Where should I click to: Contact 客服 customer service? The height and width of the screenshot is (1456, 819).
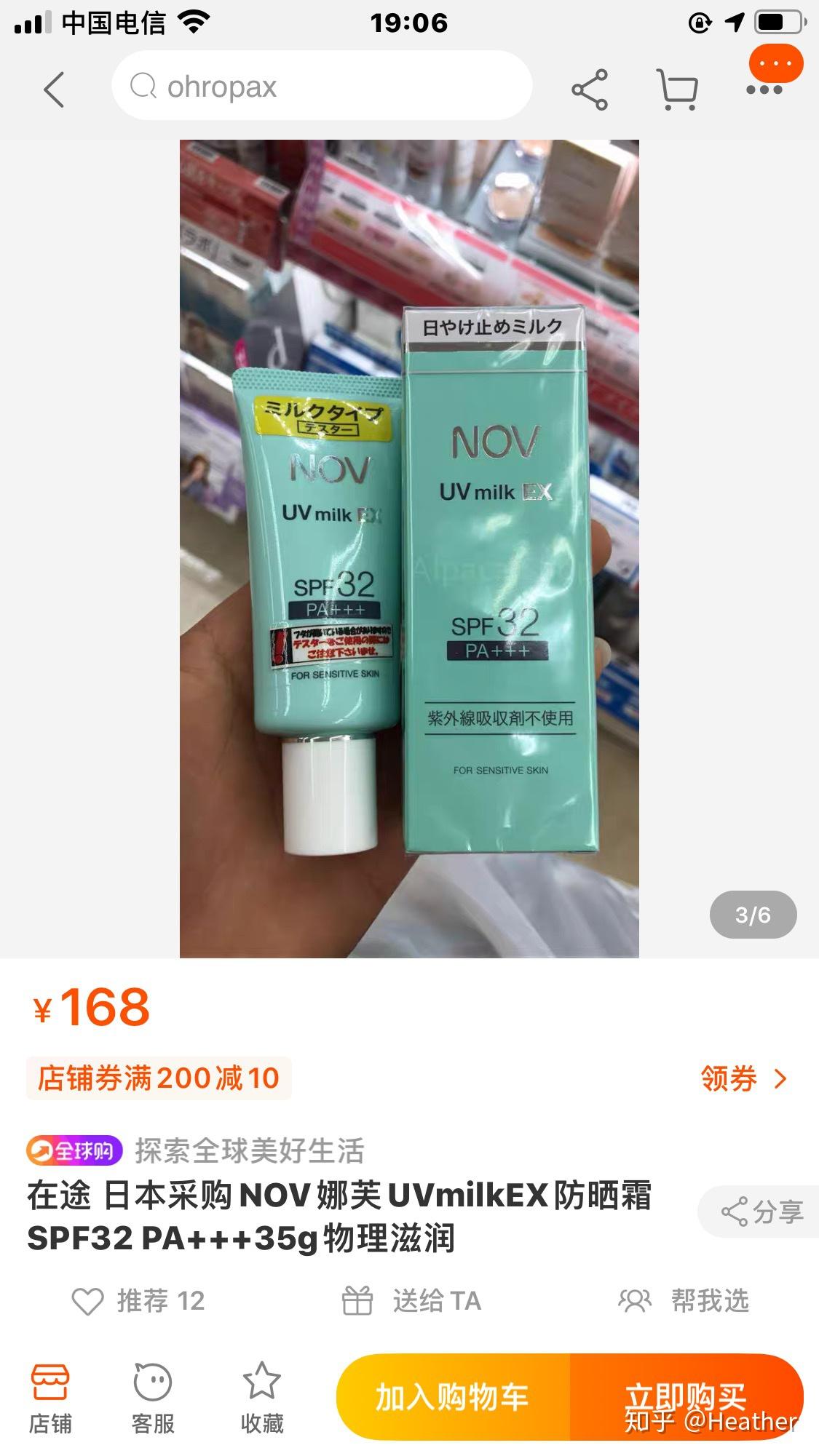point(153,1399)
